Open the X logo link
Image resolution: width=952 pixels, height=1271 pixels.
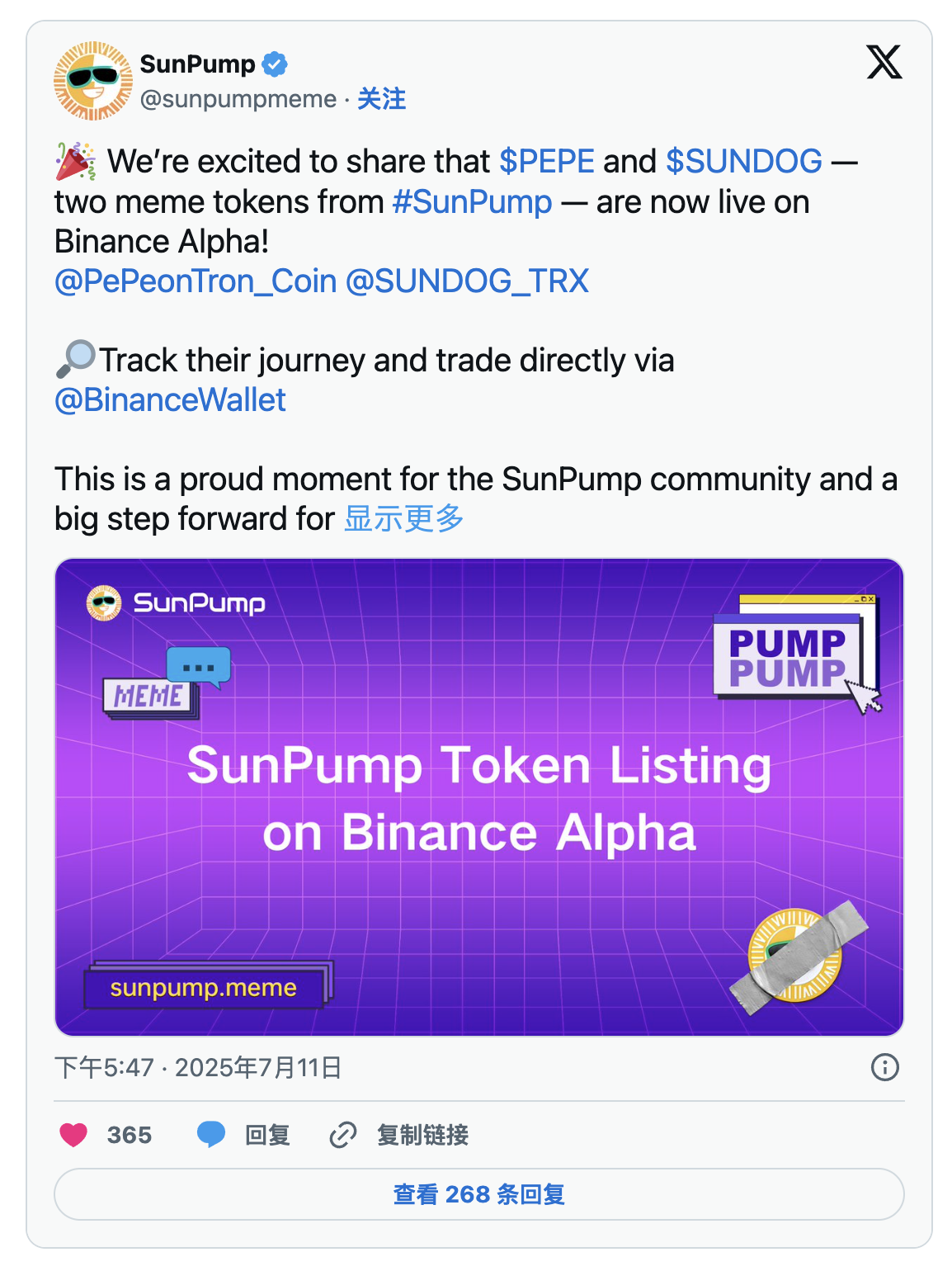click(x=884, y=63)
